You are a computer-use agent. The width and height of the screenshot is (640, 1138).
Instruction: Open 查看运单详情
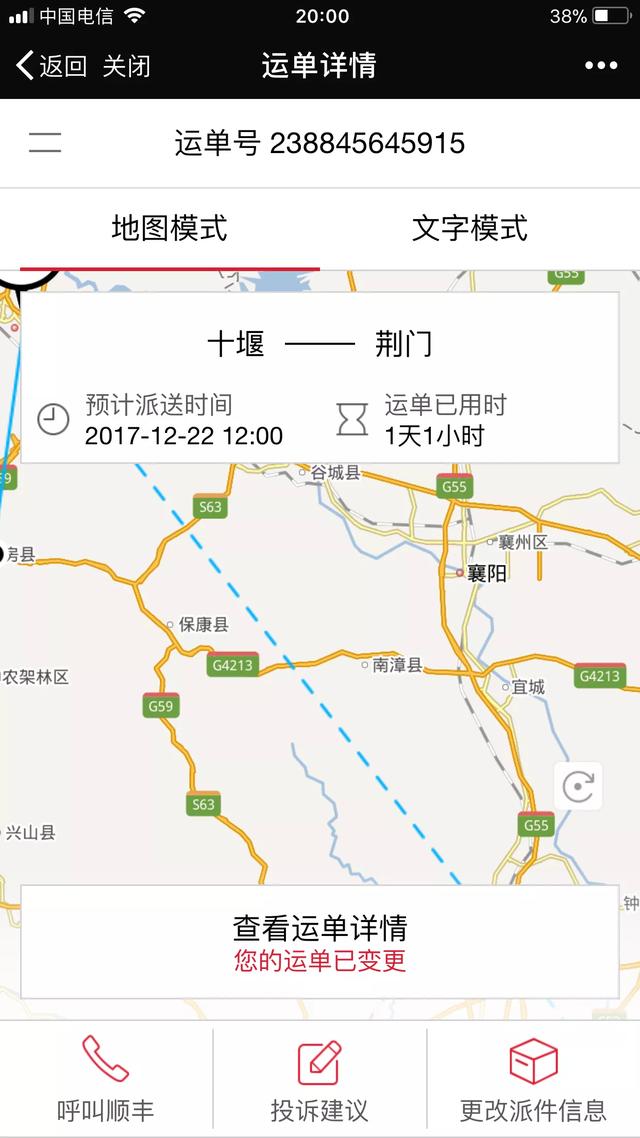tap(320, 941)
